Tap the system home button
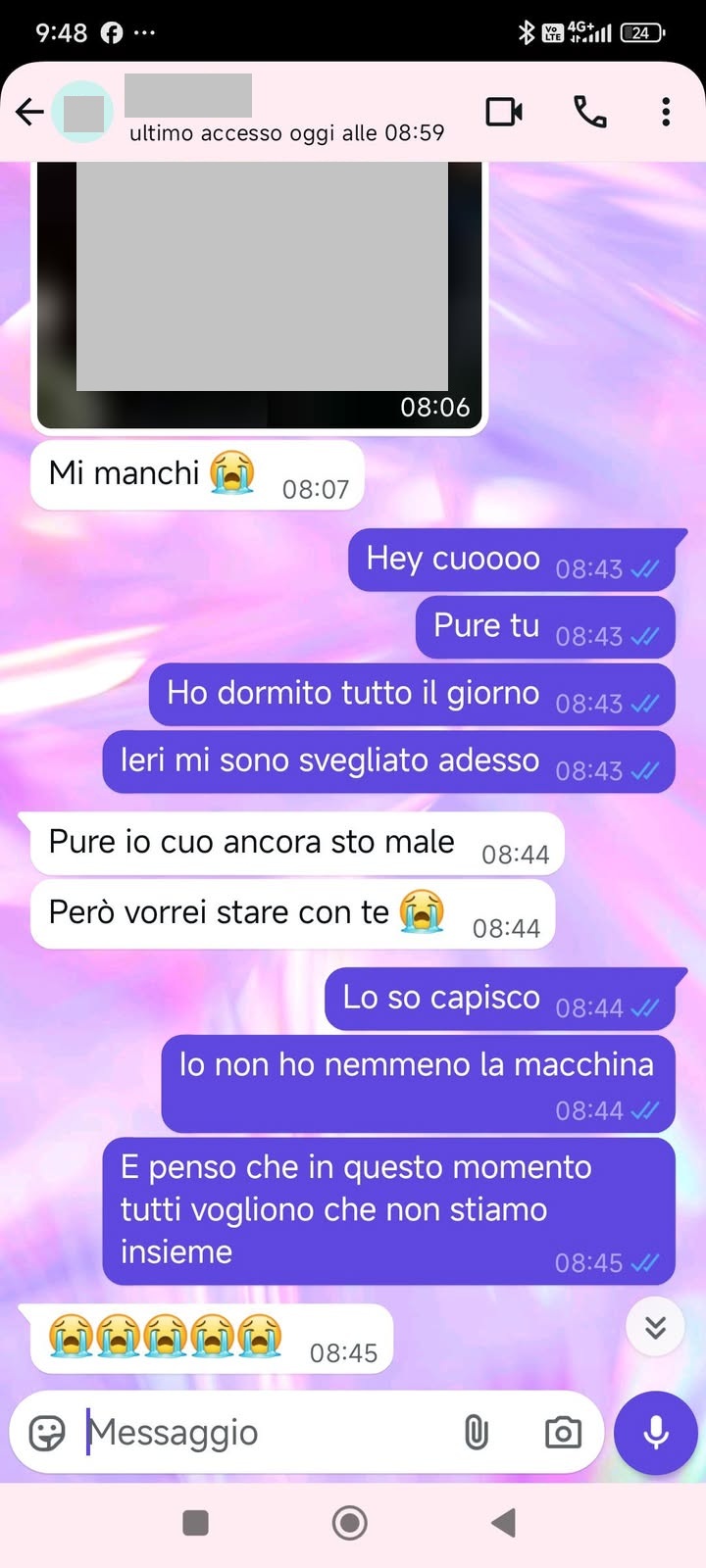The height and width of the screenshot is (1568, 706). click(350, 1523)
